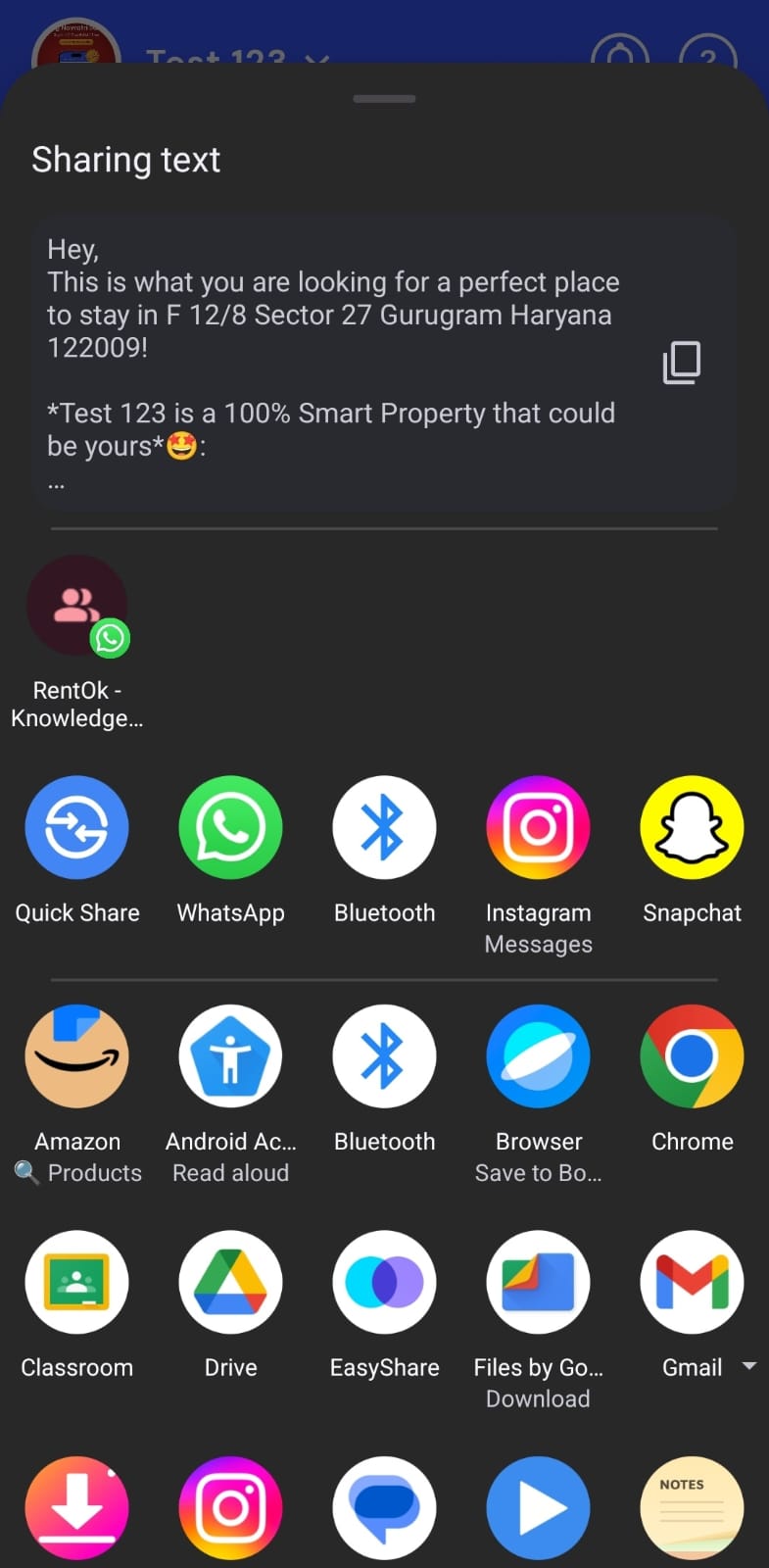Screen dimensions: 769x1568
Task: Select EasyShare as the share target
Action: [384, 1282]
